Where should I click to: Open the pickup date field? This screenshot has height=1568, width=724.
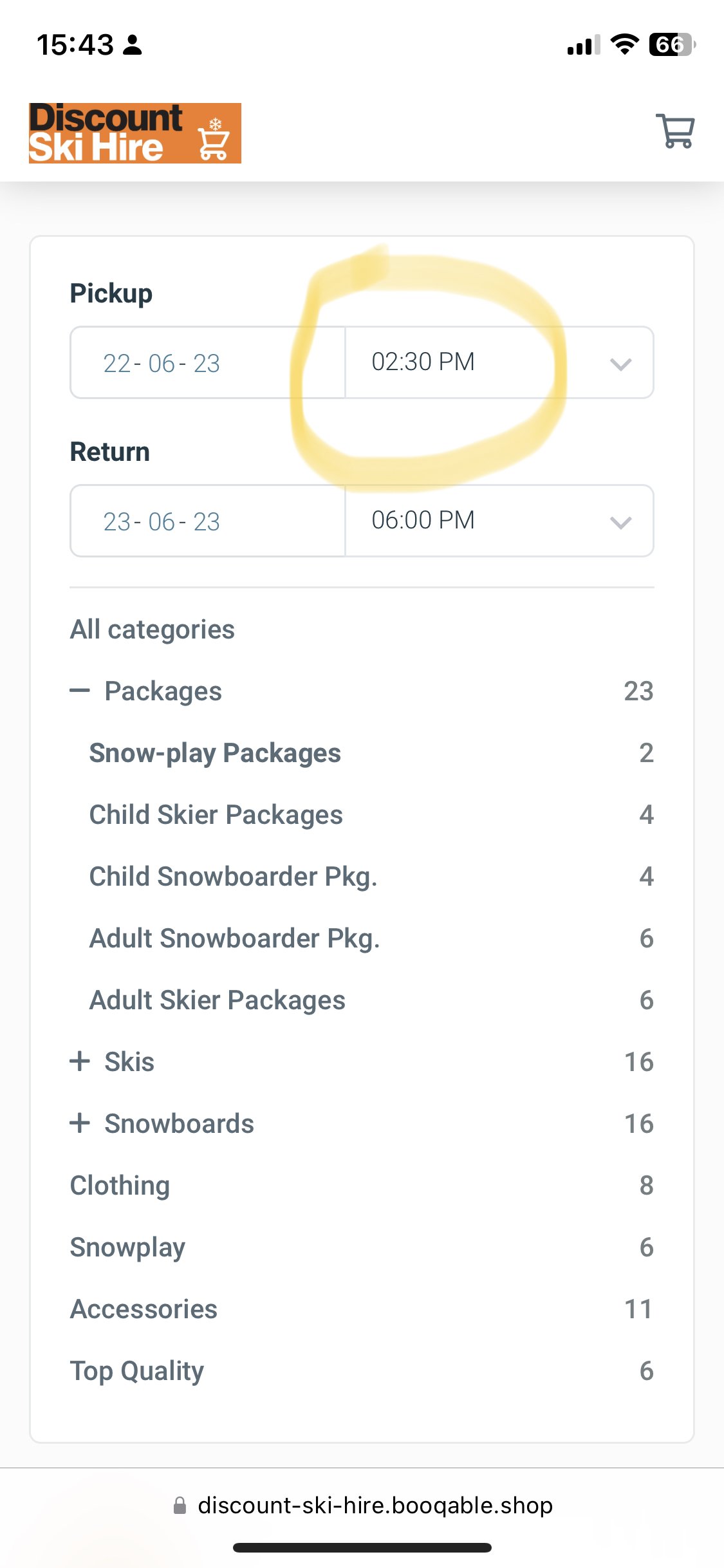click(x=208, y=363)
